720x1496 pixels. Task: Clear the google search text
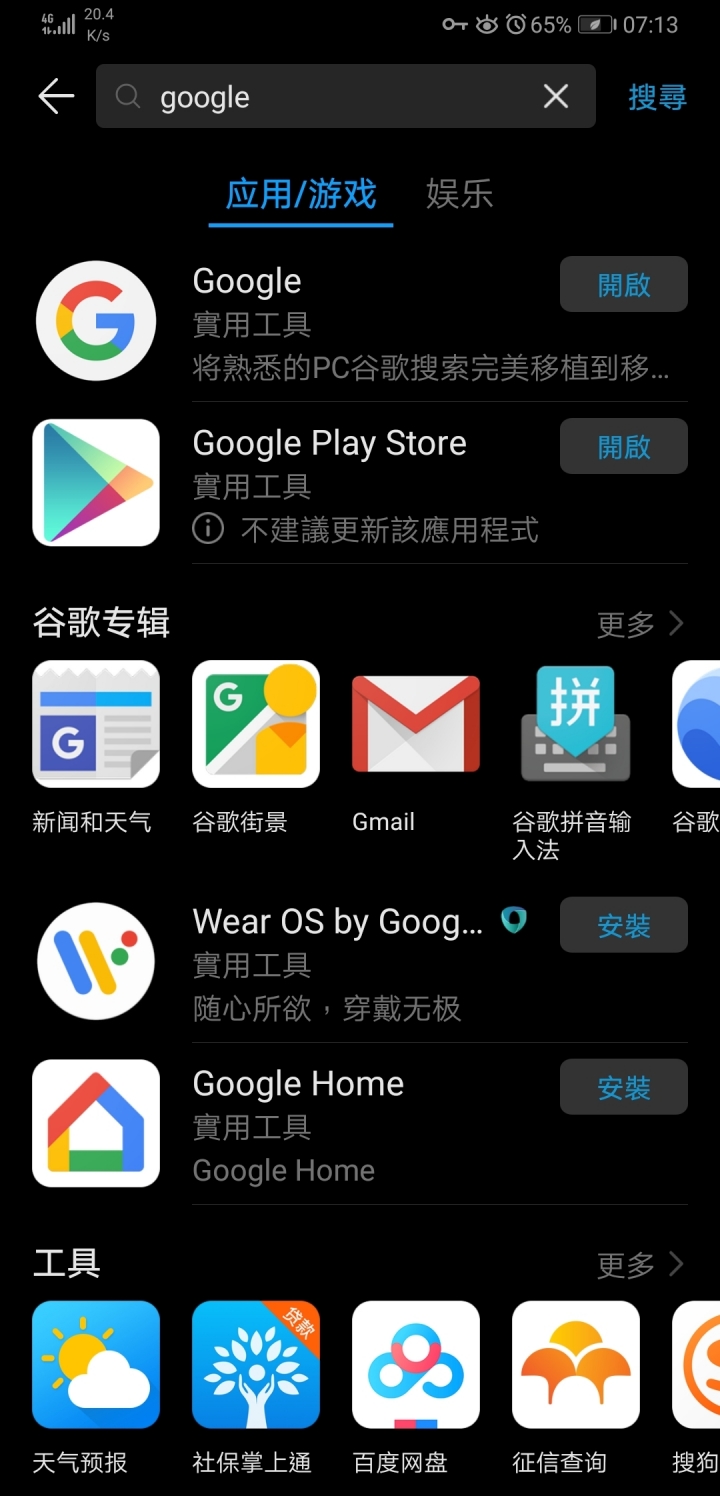(555, 97)
